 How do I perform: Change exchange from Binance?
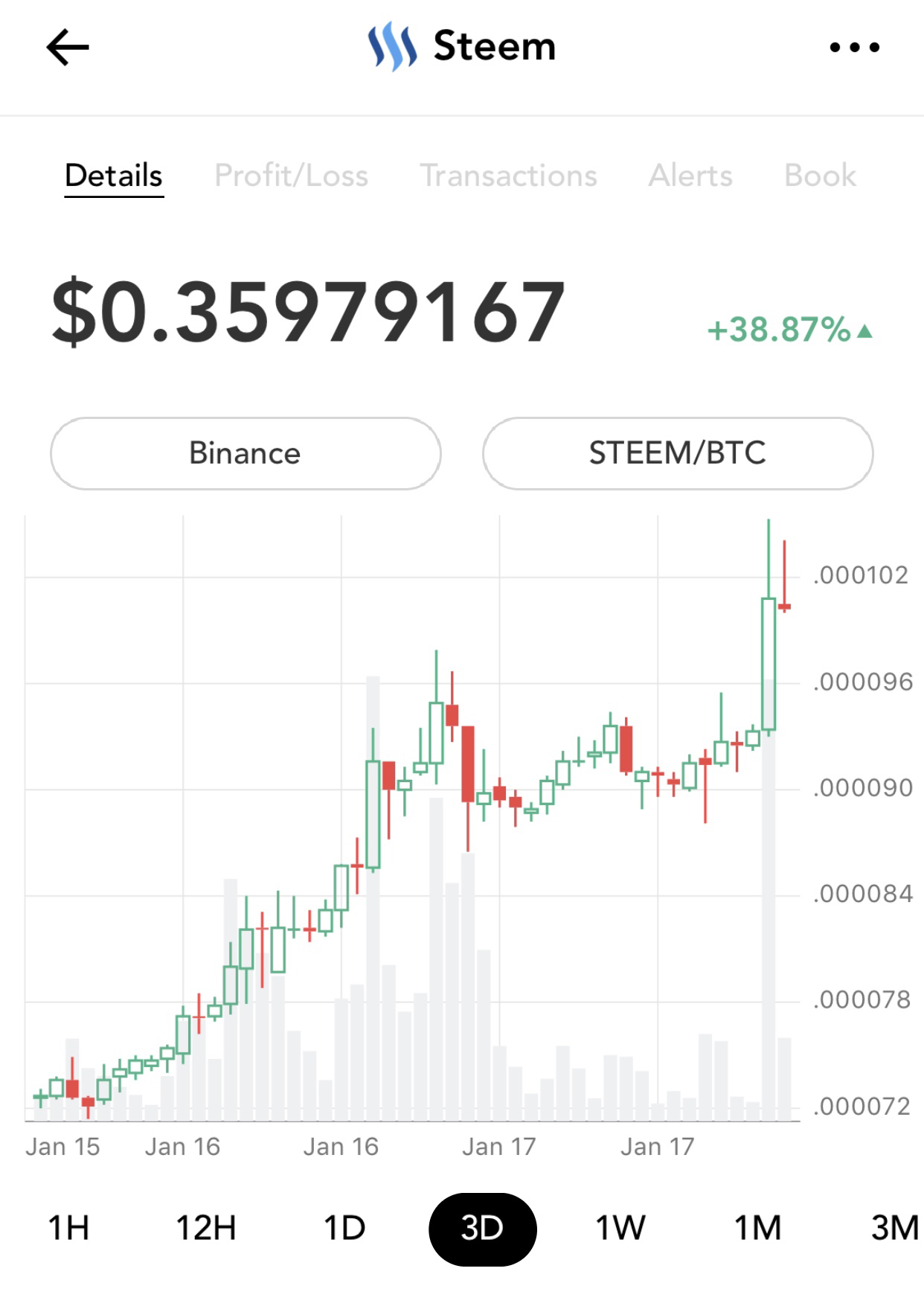pyautogui.click(x=246, y=453)
